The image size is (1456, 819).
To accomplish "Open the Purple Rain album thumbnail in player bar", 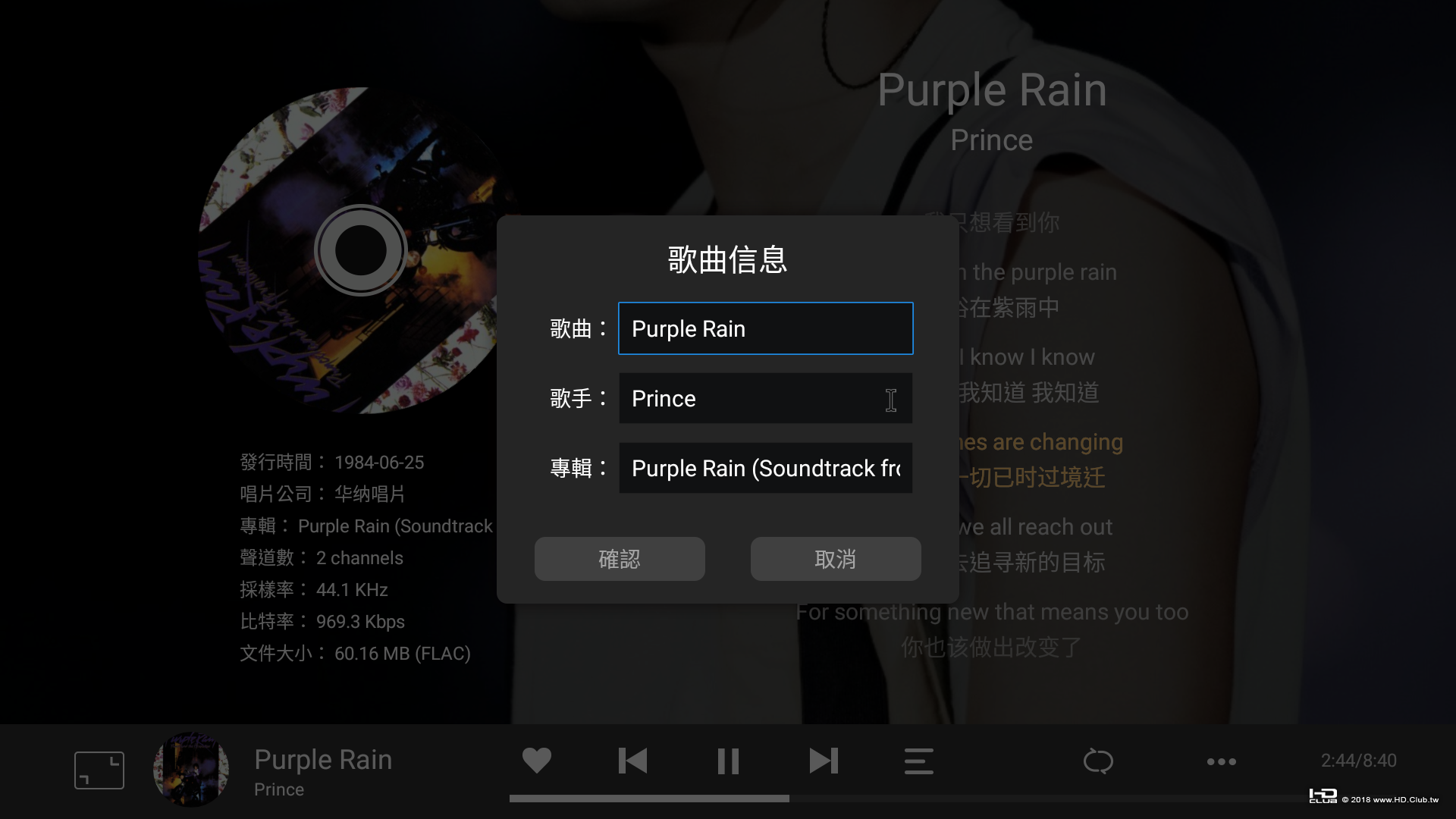I will (x=191, y=769).
